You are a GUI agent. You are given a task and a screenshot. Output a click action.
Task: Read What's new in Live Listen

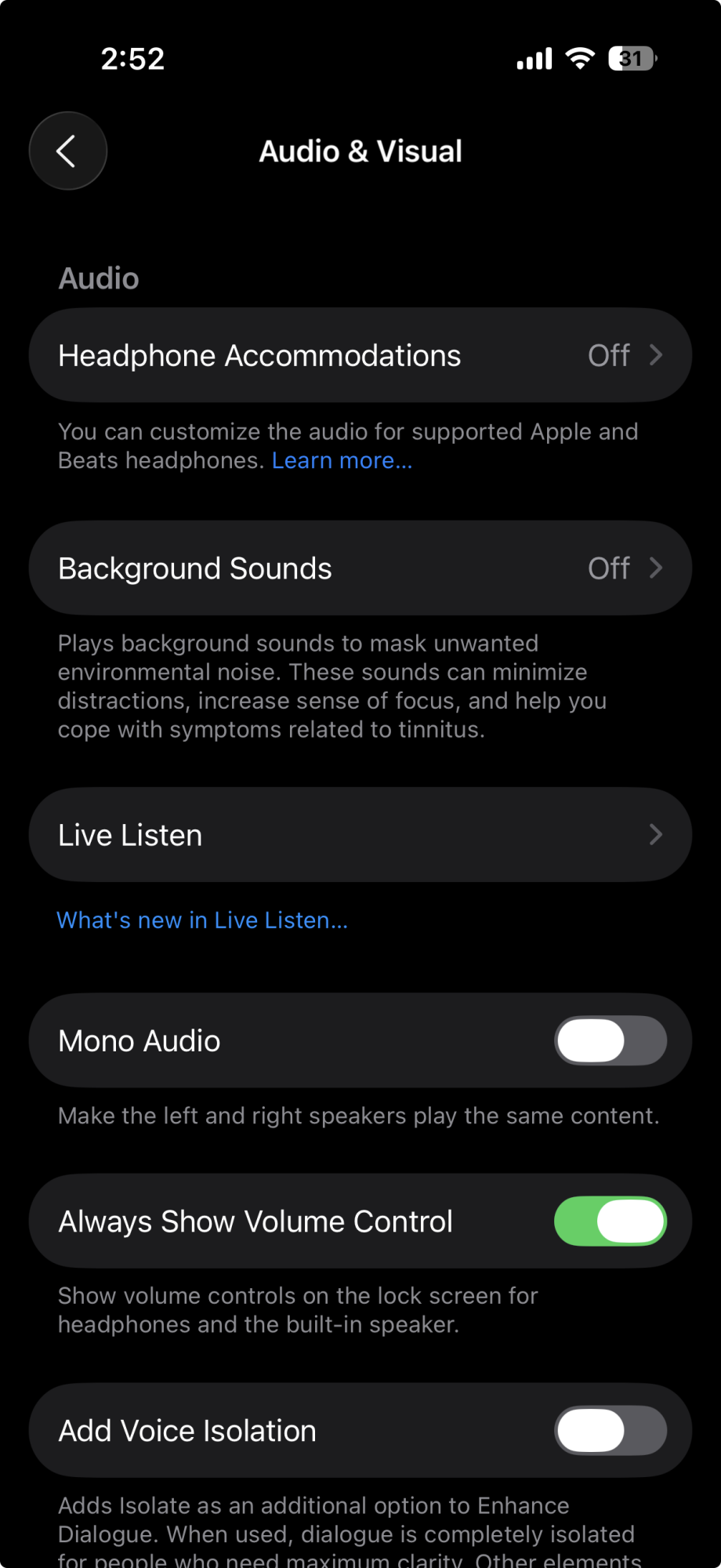point(202,920)
